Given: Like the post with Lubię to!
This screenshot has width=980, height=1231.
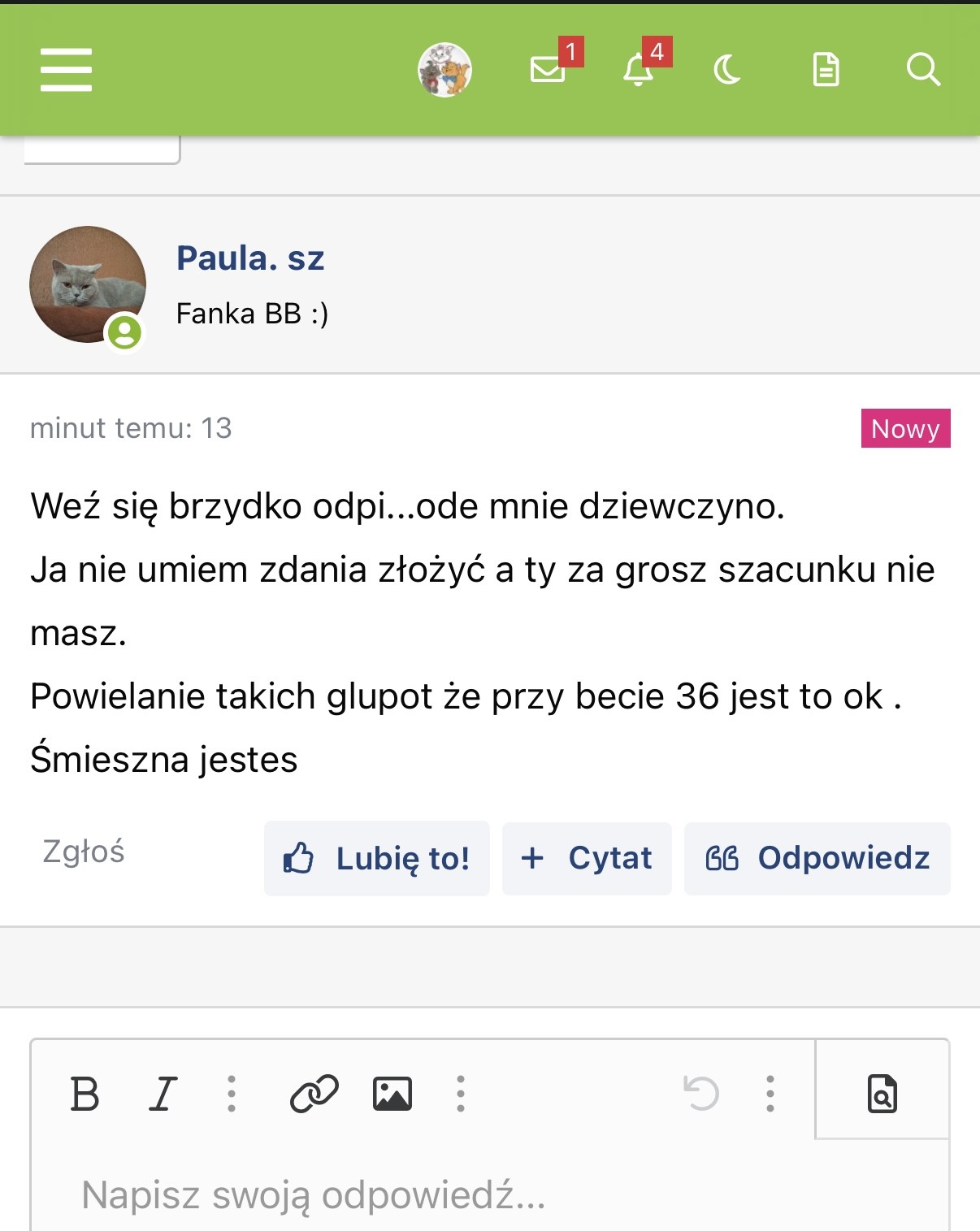Looking at the screenshot, I should (376, 858).
